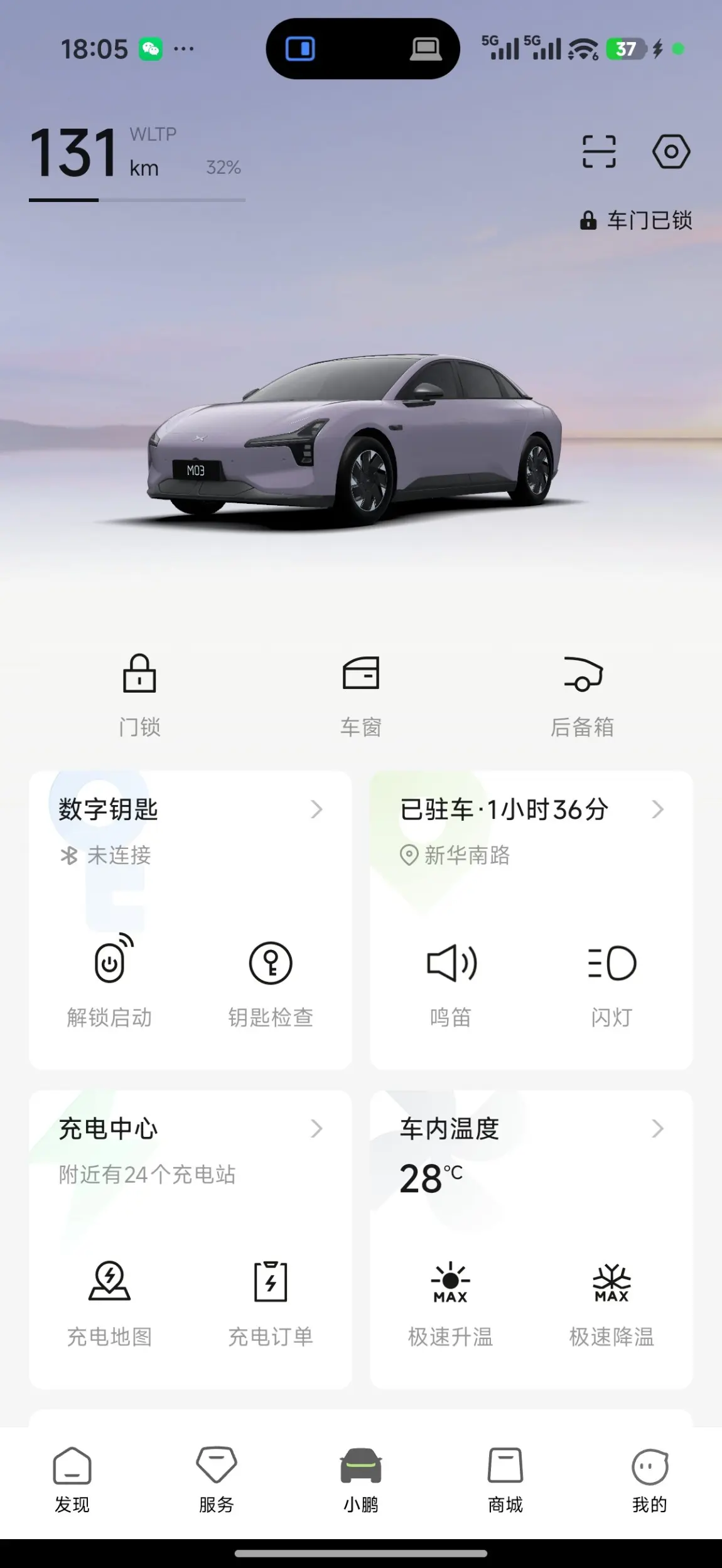The image size is (722, 1568).
Task: Switch to the 发现 tab
Action: [x=72, y=1480]
